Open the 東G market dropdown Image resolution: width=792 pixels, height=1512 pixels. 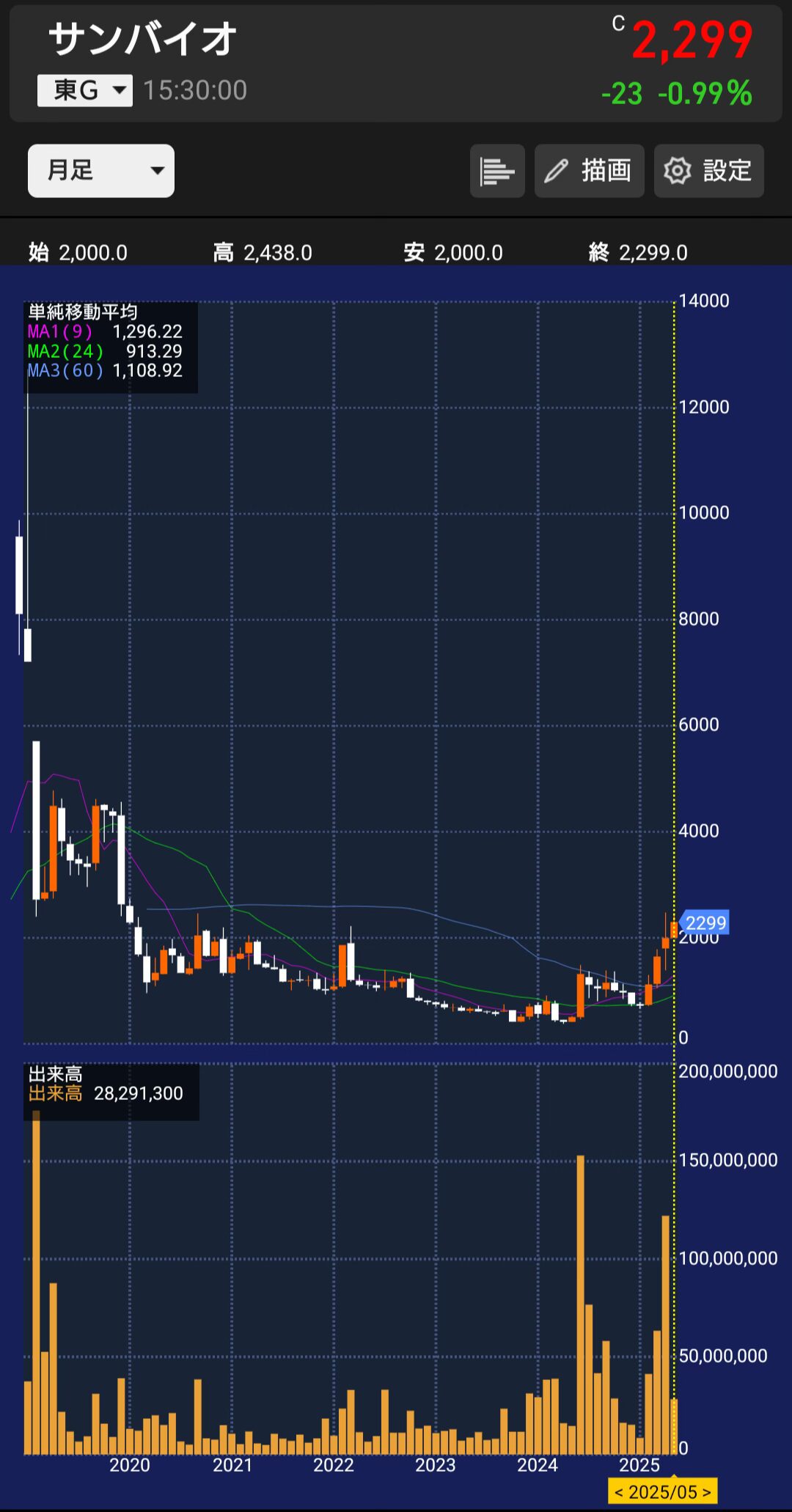[x=85, y=91]
